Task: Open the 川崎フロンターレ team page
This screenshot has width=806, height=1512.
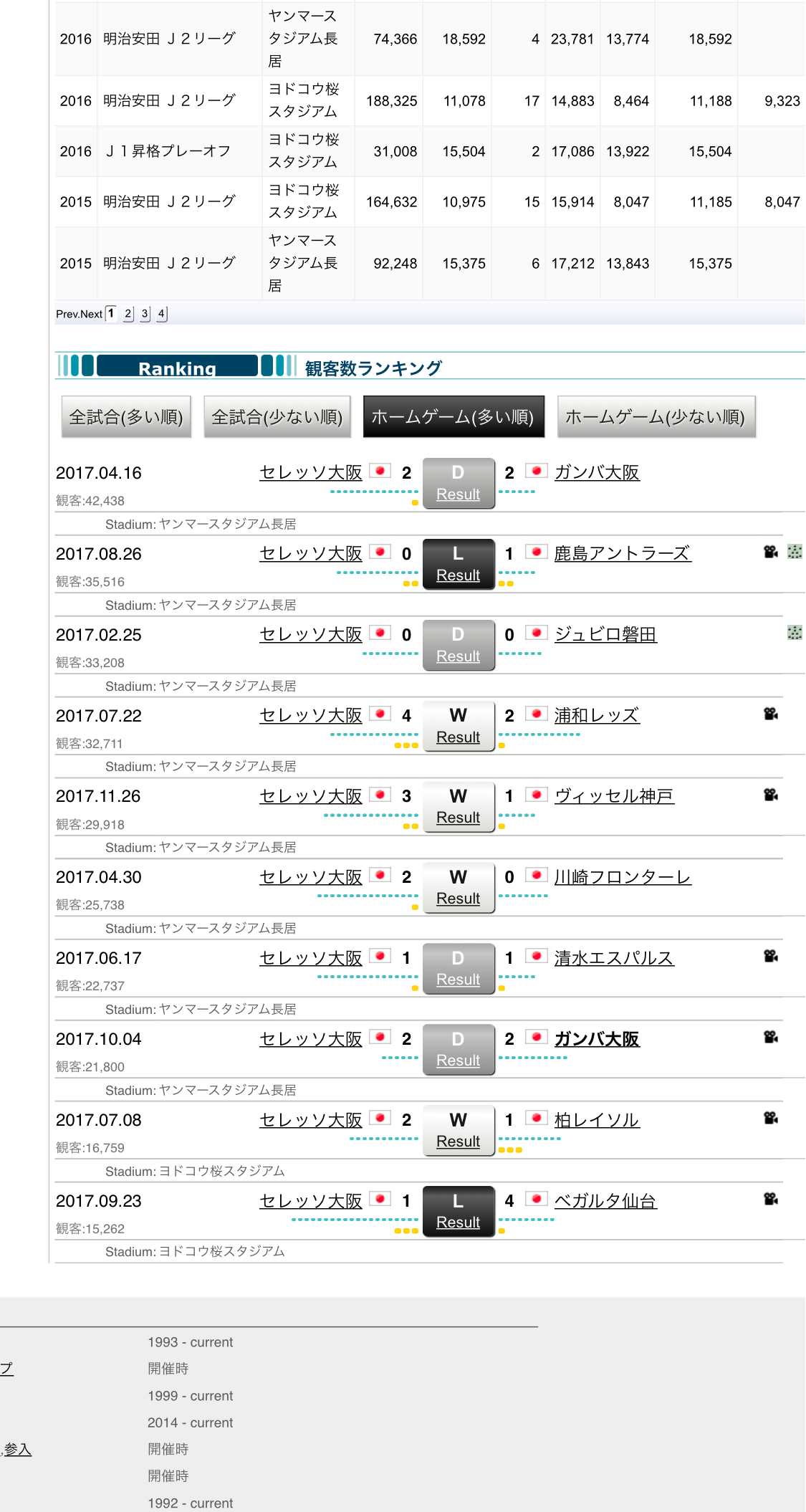Action: [x=623, y=877]
